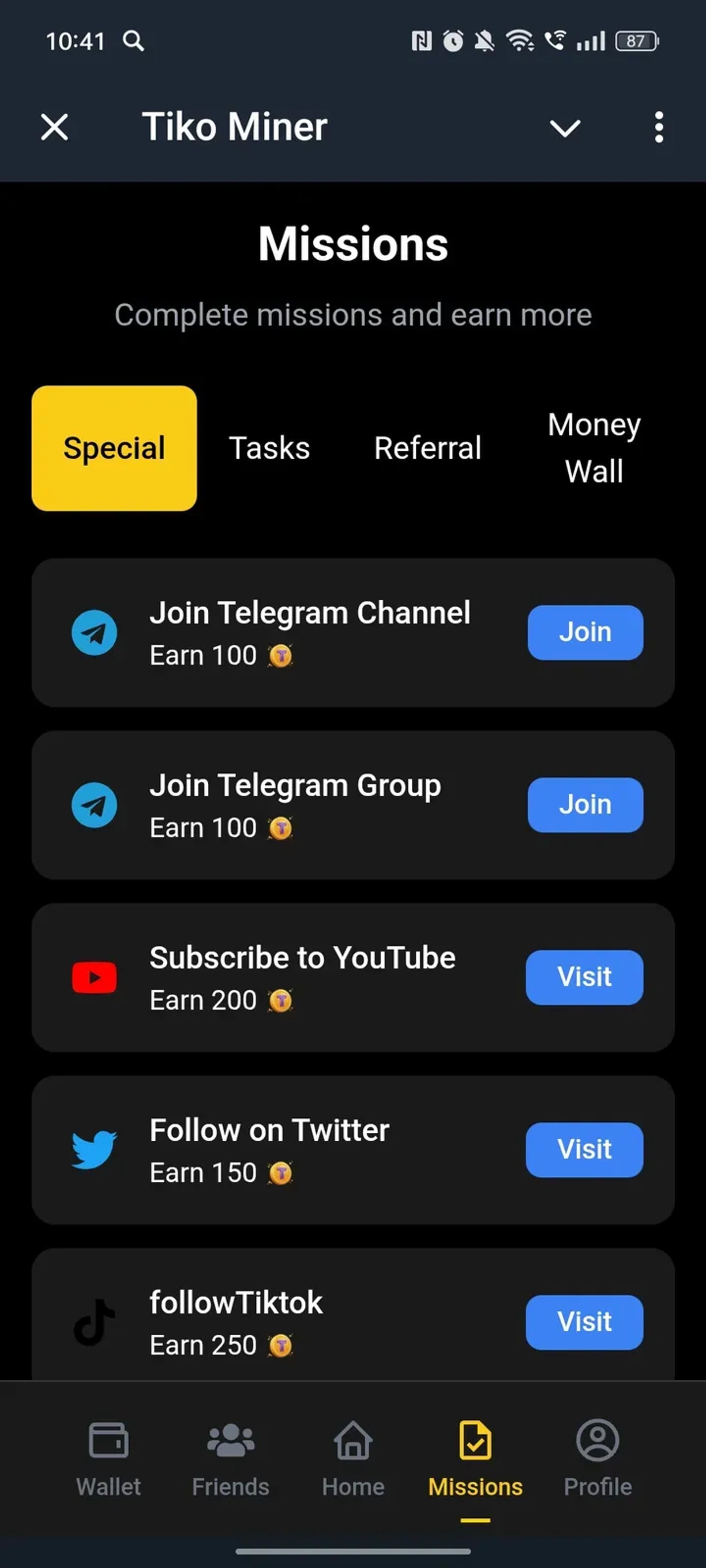Open the Friends tab
The width and height of the screenshot is (706, 1568).
pos(231,1458)
